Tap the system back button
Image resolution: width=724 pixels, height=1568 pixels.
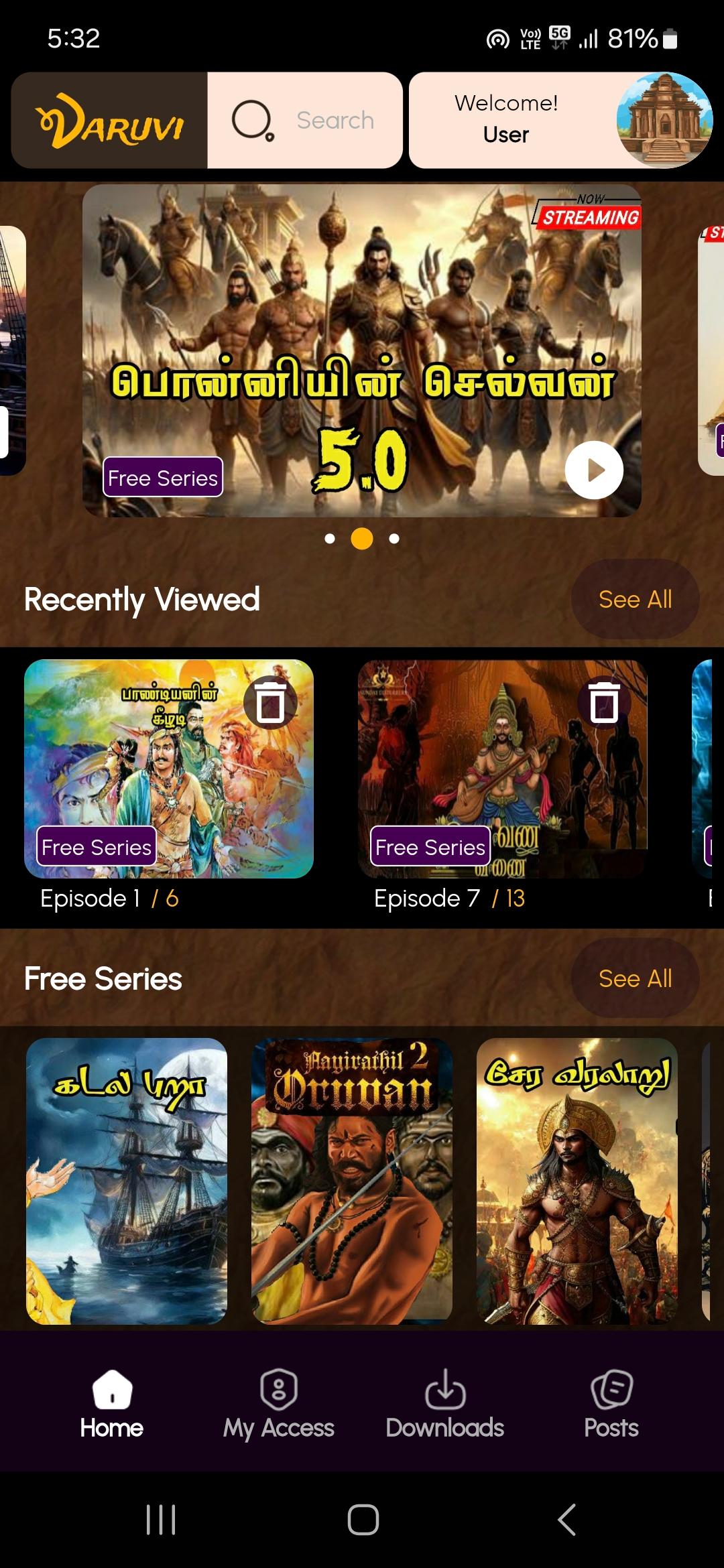coord(566,1519)
